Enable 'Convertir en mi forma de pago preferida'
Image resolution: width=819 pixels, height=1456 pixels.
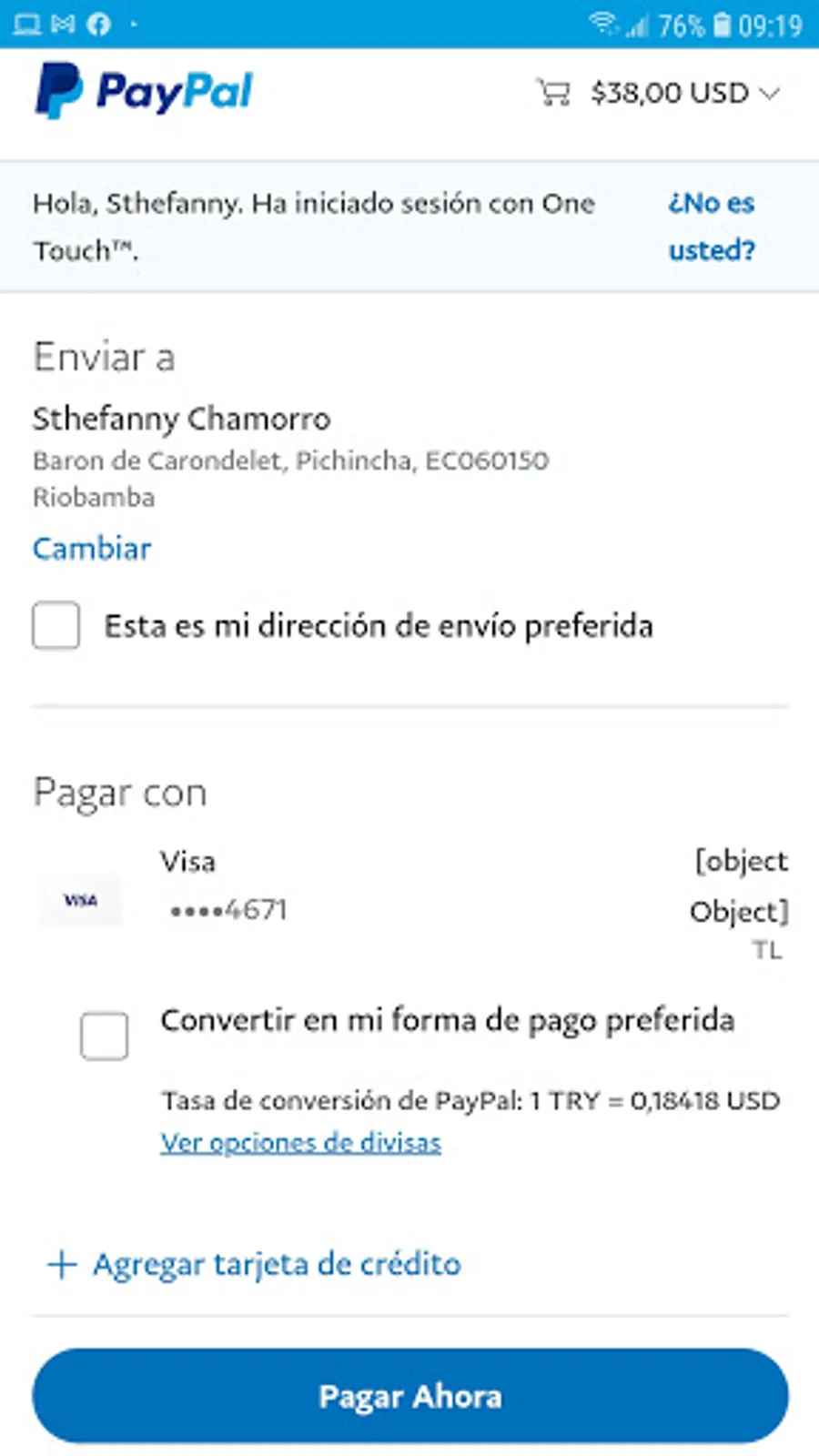[x=104, y=1035]
